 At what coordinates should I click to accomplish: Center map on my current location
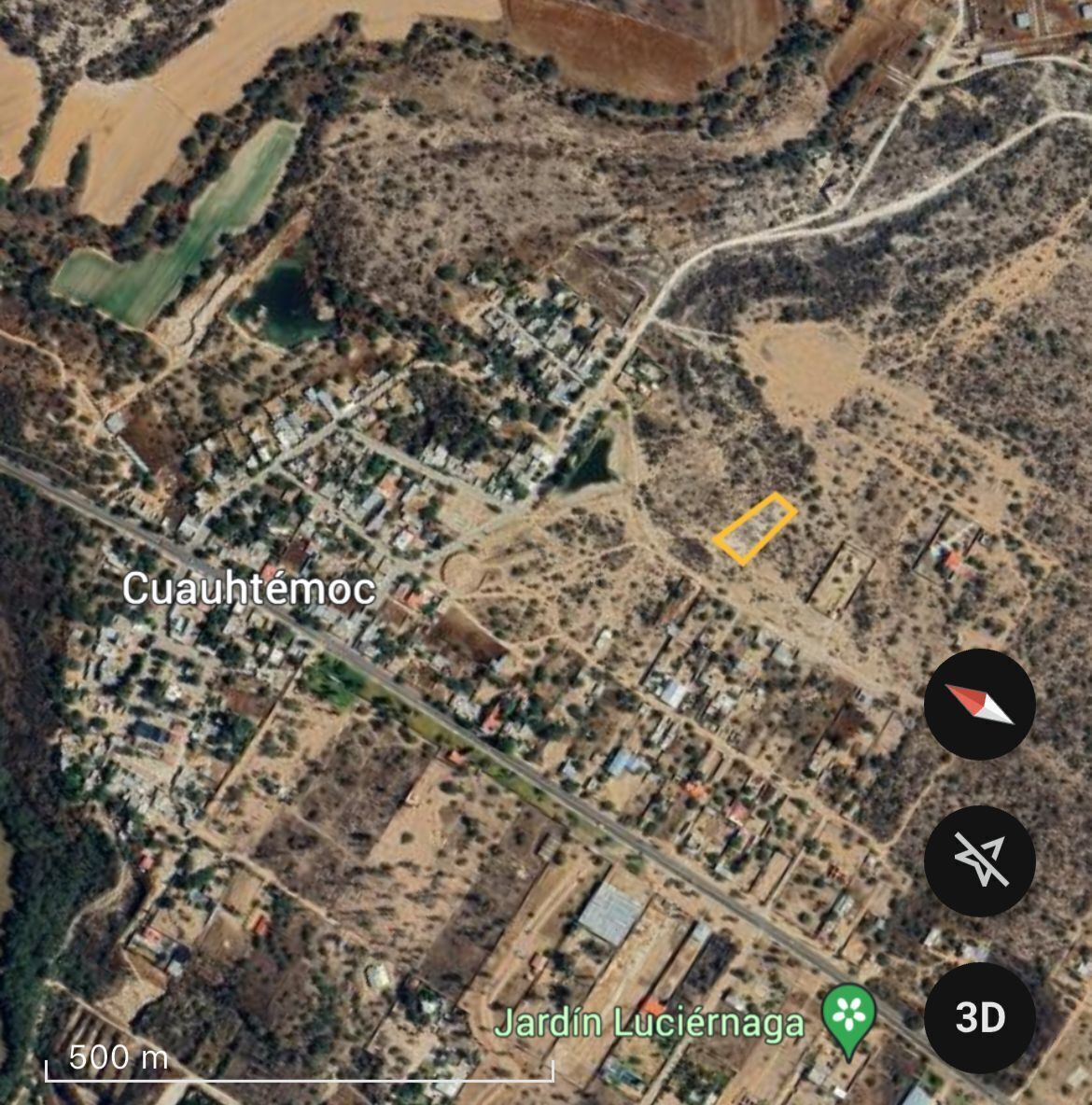pos(979,860)
